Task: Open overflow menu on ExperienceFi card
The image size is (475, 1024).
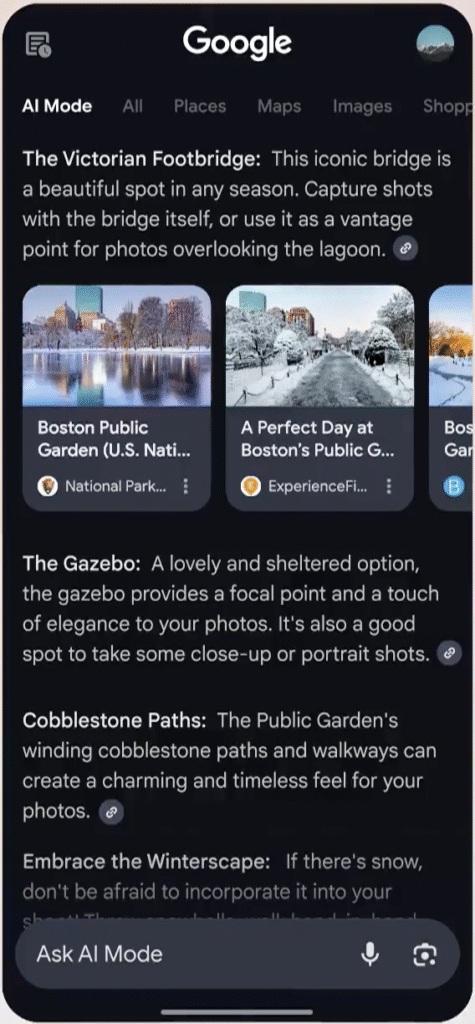Action: pyautogui.click(x=389, y=487)
